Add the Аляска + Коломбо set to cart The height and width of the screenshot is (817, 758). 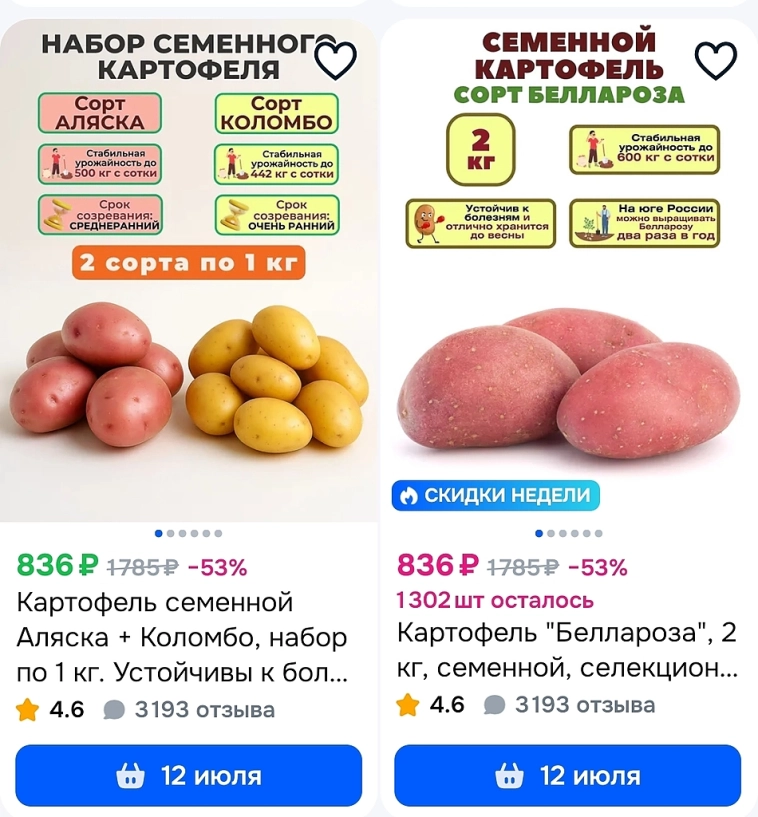point(188,775)
